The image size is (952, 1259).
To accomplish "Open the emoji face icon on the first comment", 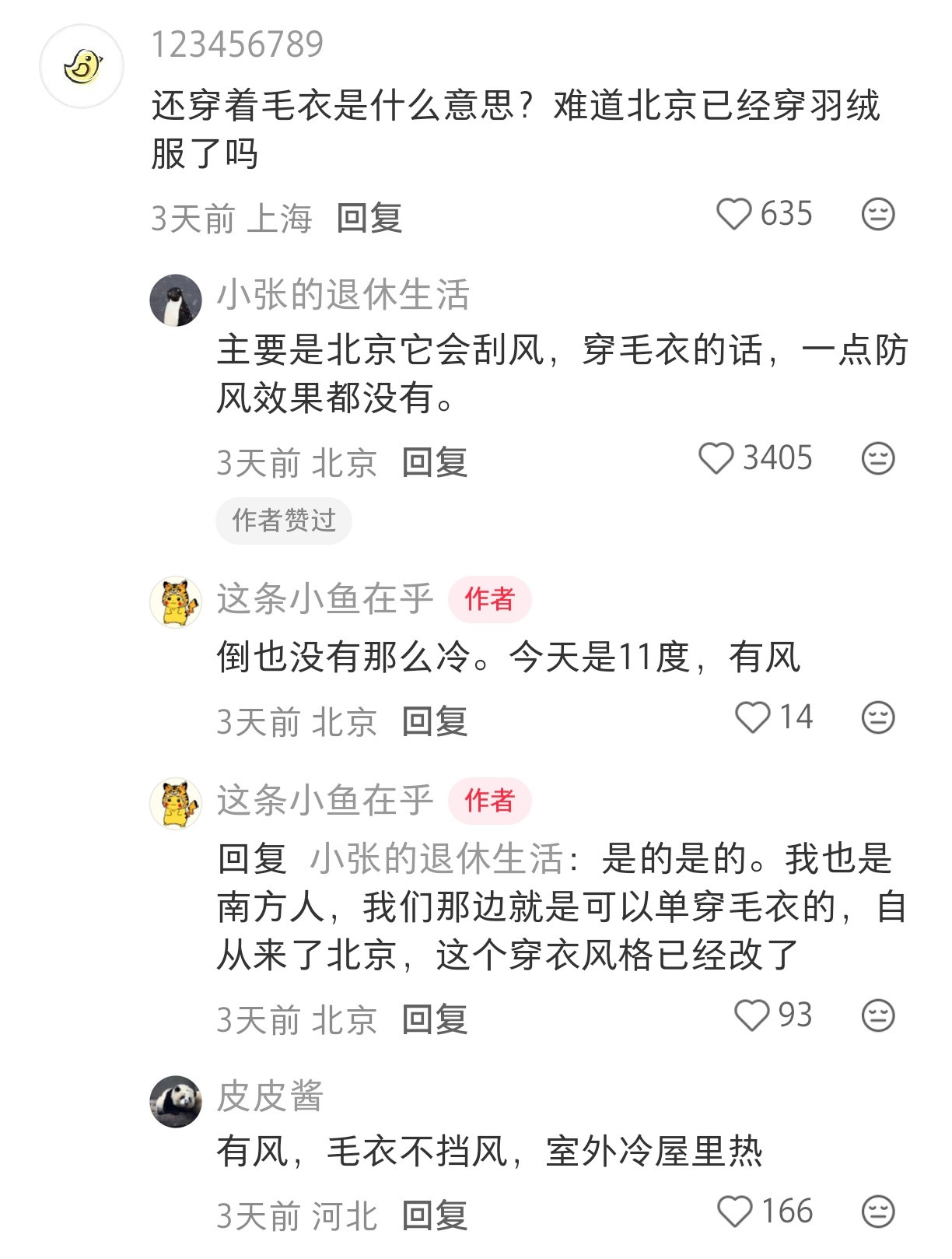I will pos(877,214).
